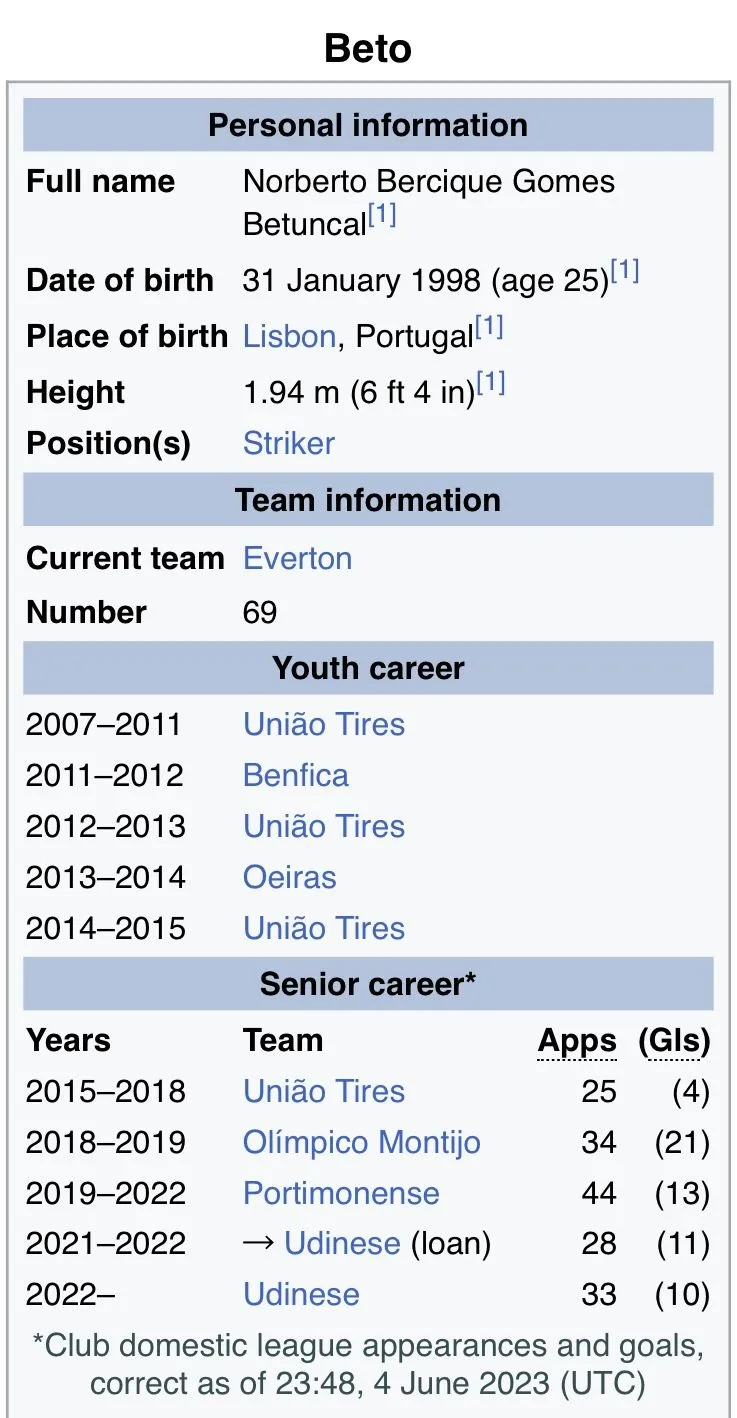The image size is (737, 1418).
Task: View reference [1] beside the full name
Action: point(382,215)
